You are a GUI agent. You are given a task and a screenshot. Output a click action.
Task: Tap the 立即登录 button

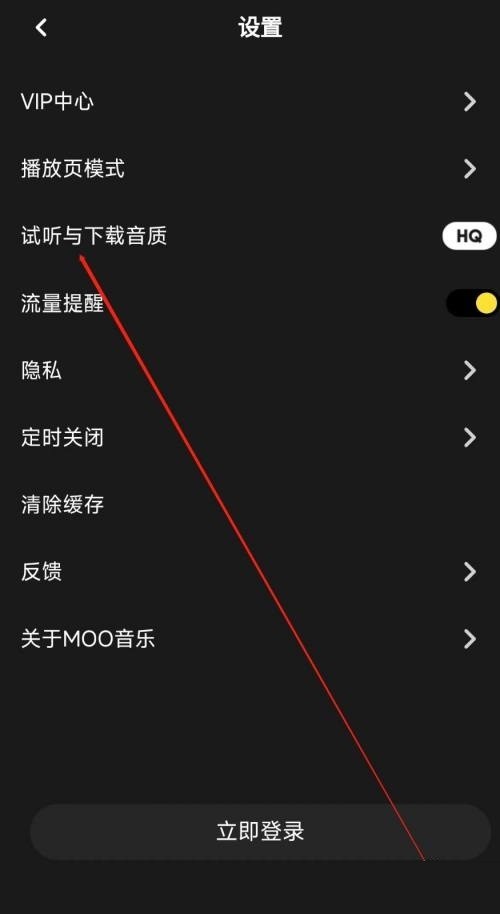tap(260, 832)
